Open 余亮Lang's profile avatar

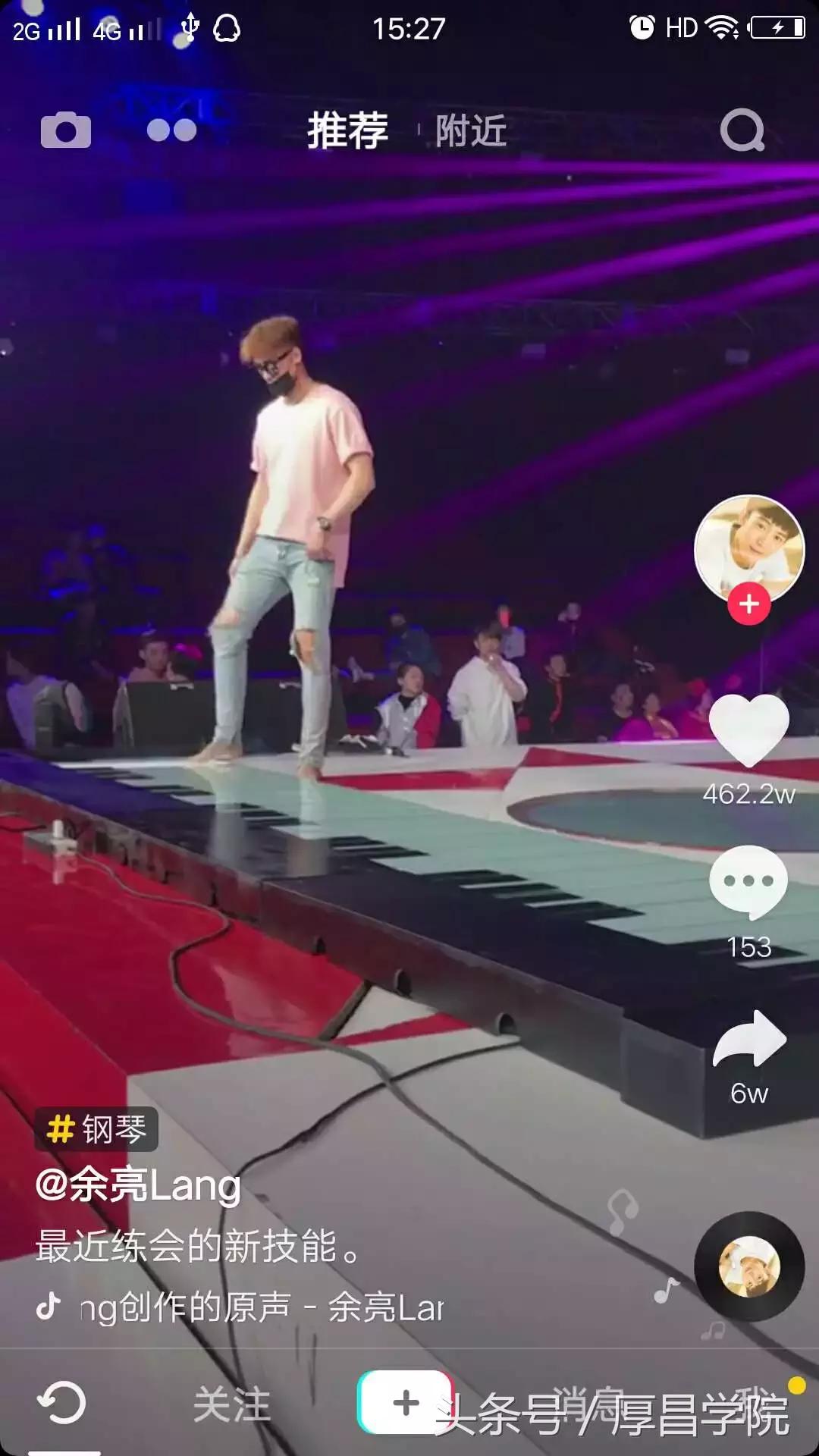[x=748, y=548]
